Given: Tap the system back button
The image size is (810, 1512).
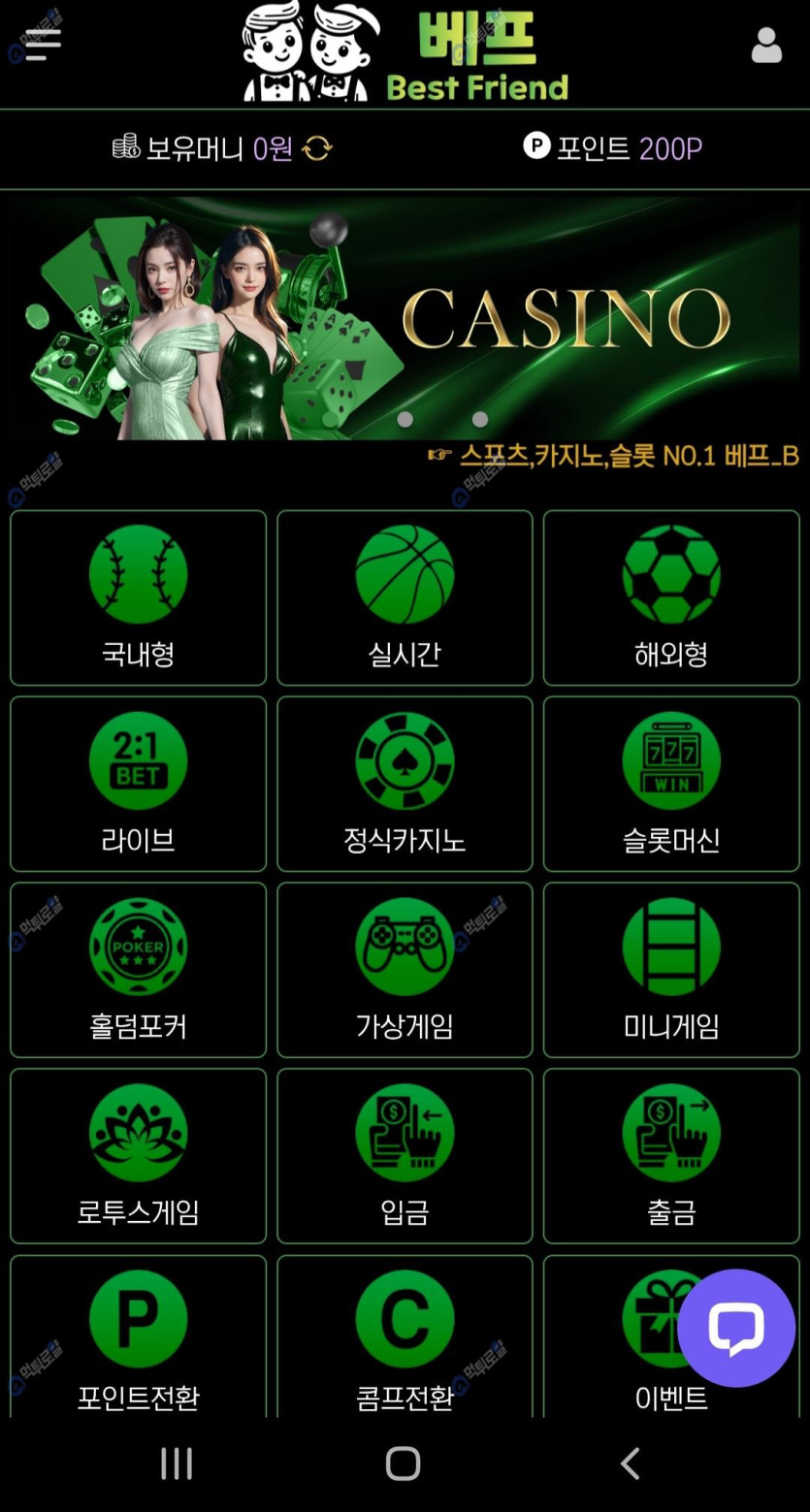Looking at the screenshot, I should (631, 1464).
